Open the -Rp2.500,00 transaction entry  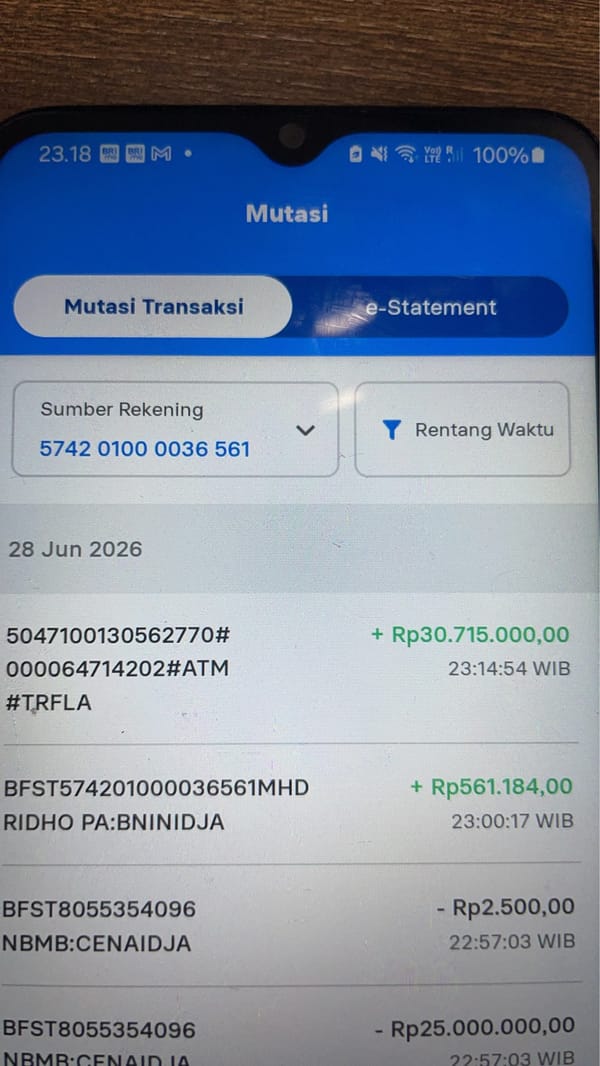[289, 925]
